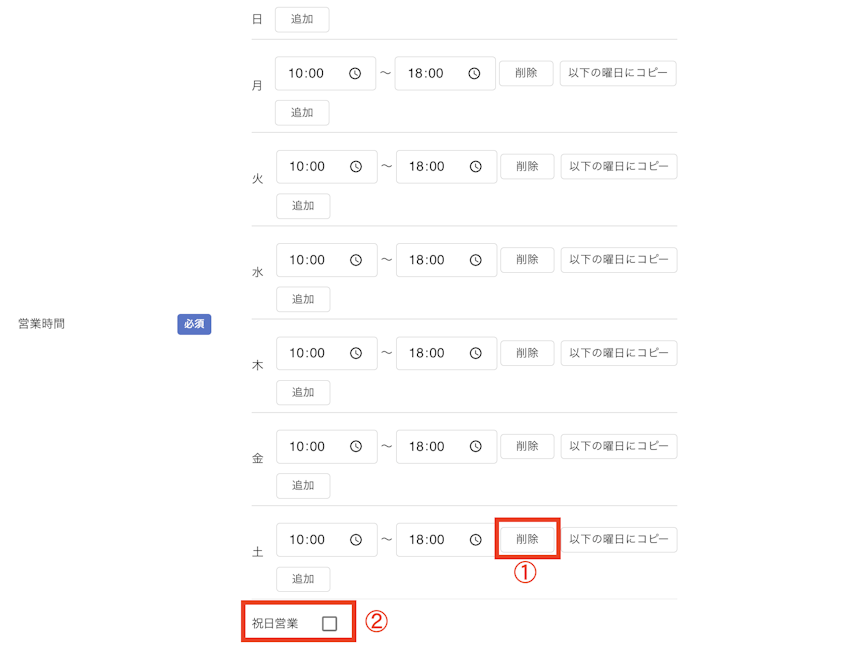Remove Tuesday's hours via 削除
This screenshot has height=653, width=859.
coord(527,166)
